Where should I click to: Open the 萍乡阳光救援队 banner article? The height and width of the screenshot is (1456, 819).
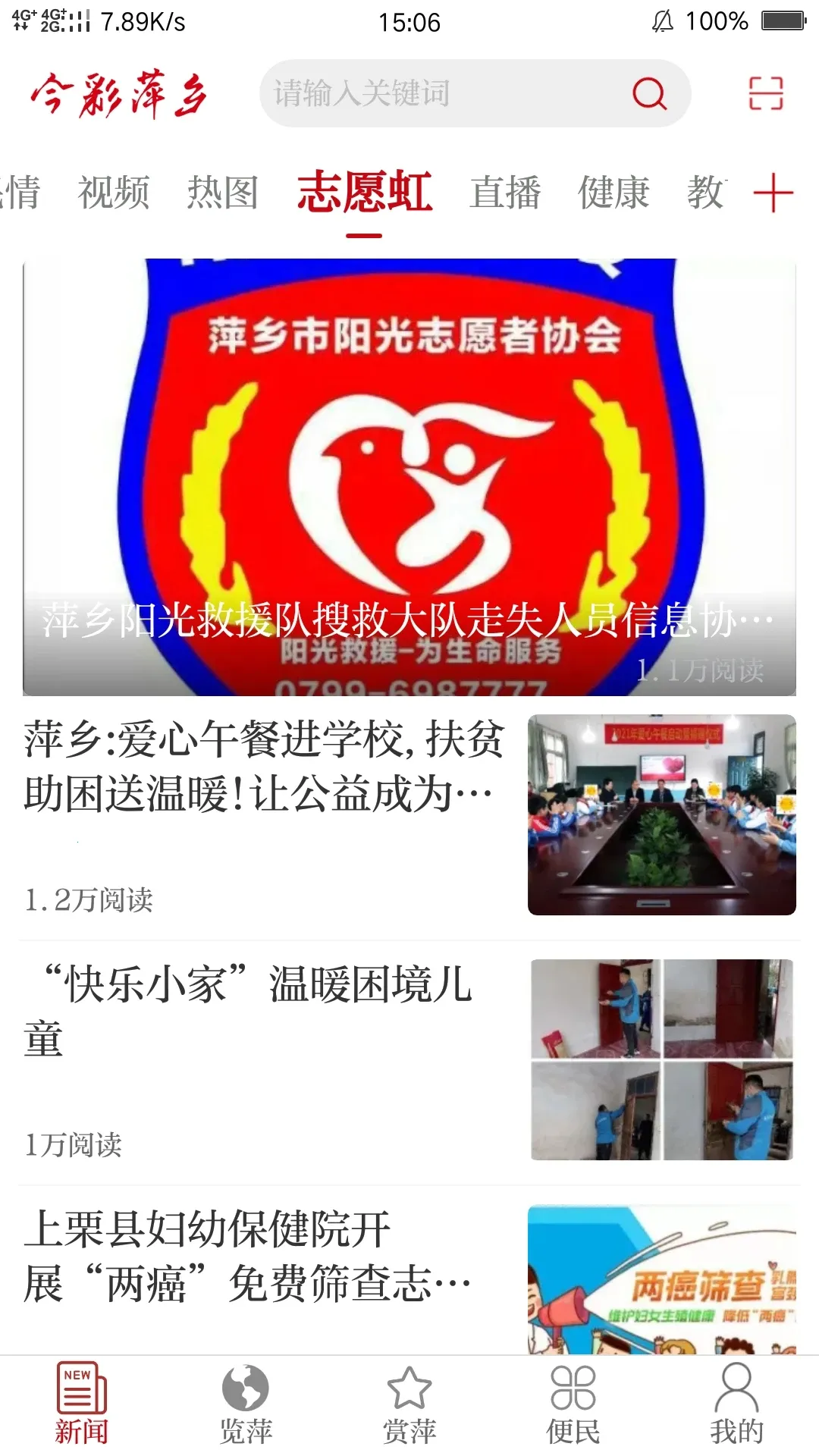pyautogui.click(x=409, y=478)
